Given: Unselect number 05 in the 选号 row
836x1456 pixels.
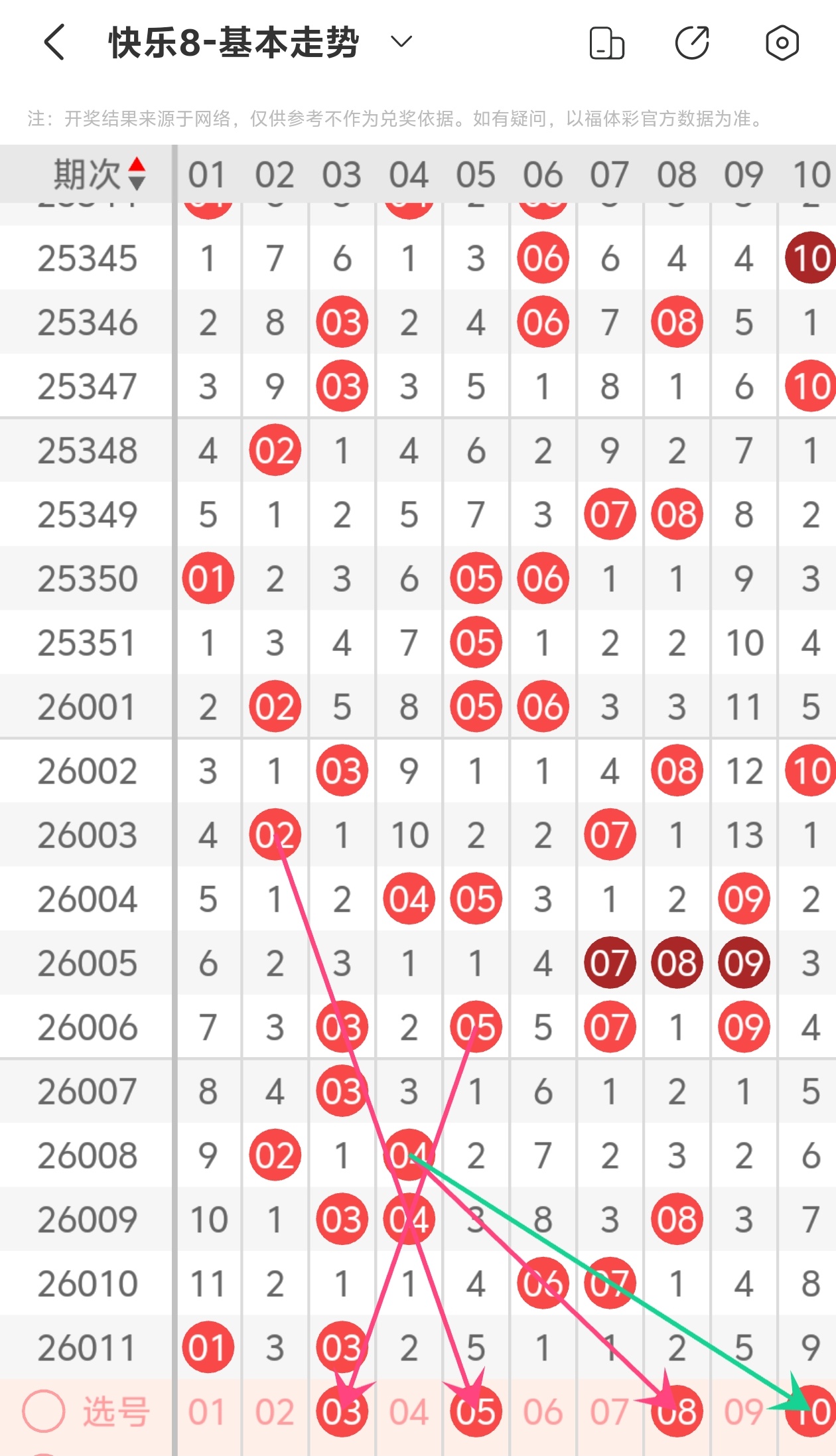Looking at the screenshot, I should pyautogui.click(x=476, y=1412).
